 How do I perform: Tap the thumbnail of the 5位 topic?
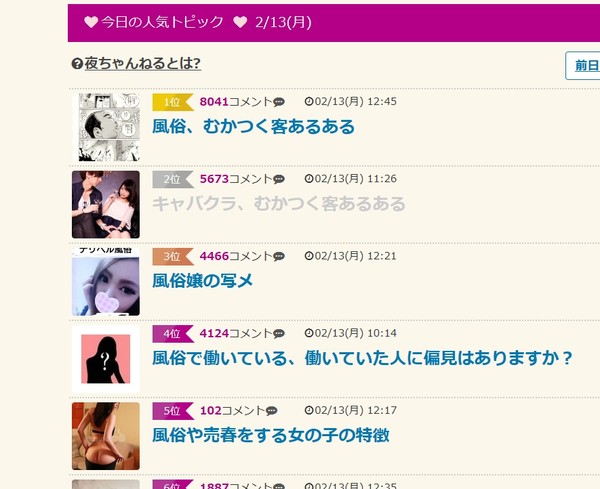point(106,436)
